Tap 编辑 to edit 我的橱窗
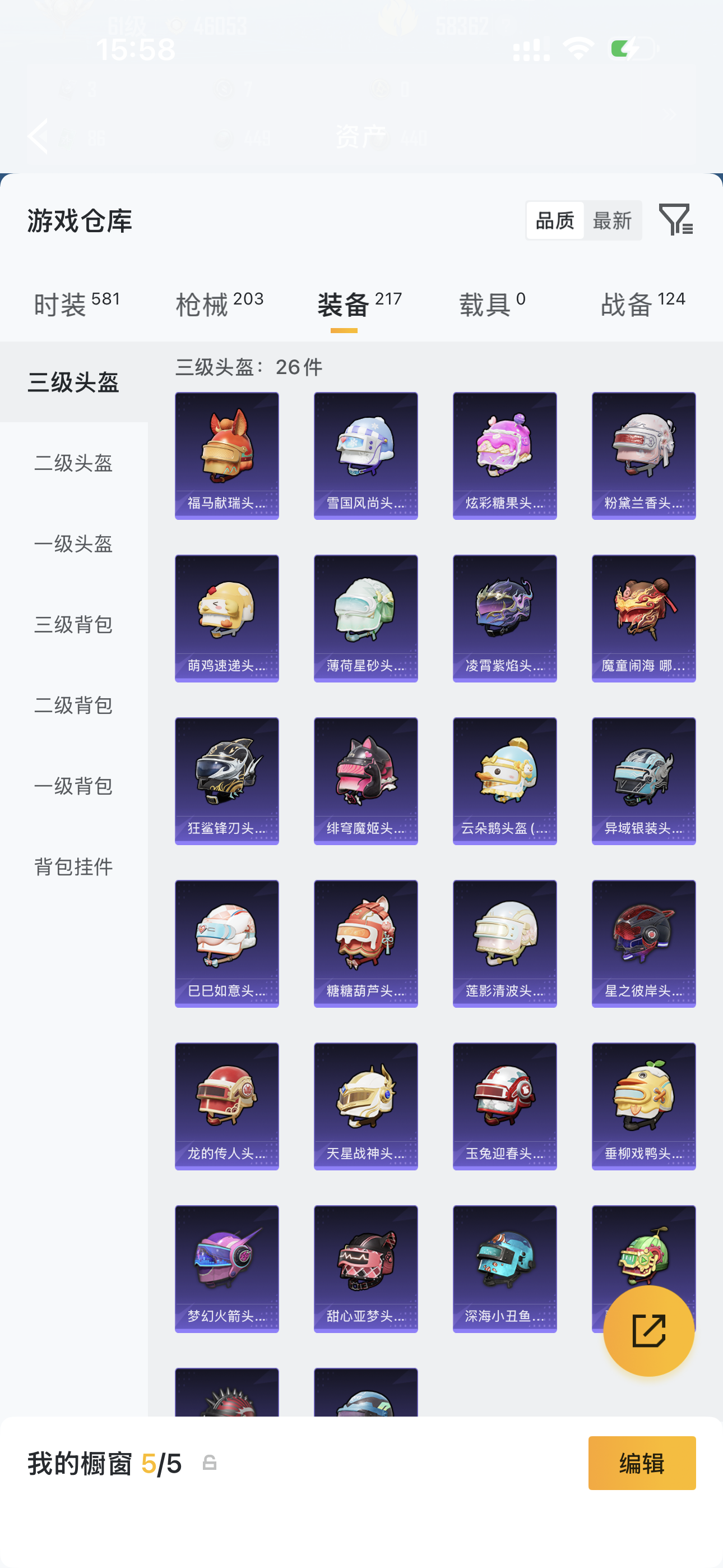This screenshot has height=1568, width=723. click(x=641, y=1463)
